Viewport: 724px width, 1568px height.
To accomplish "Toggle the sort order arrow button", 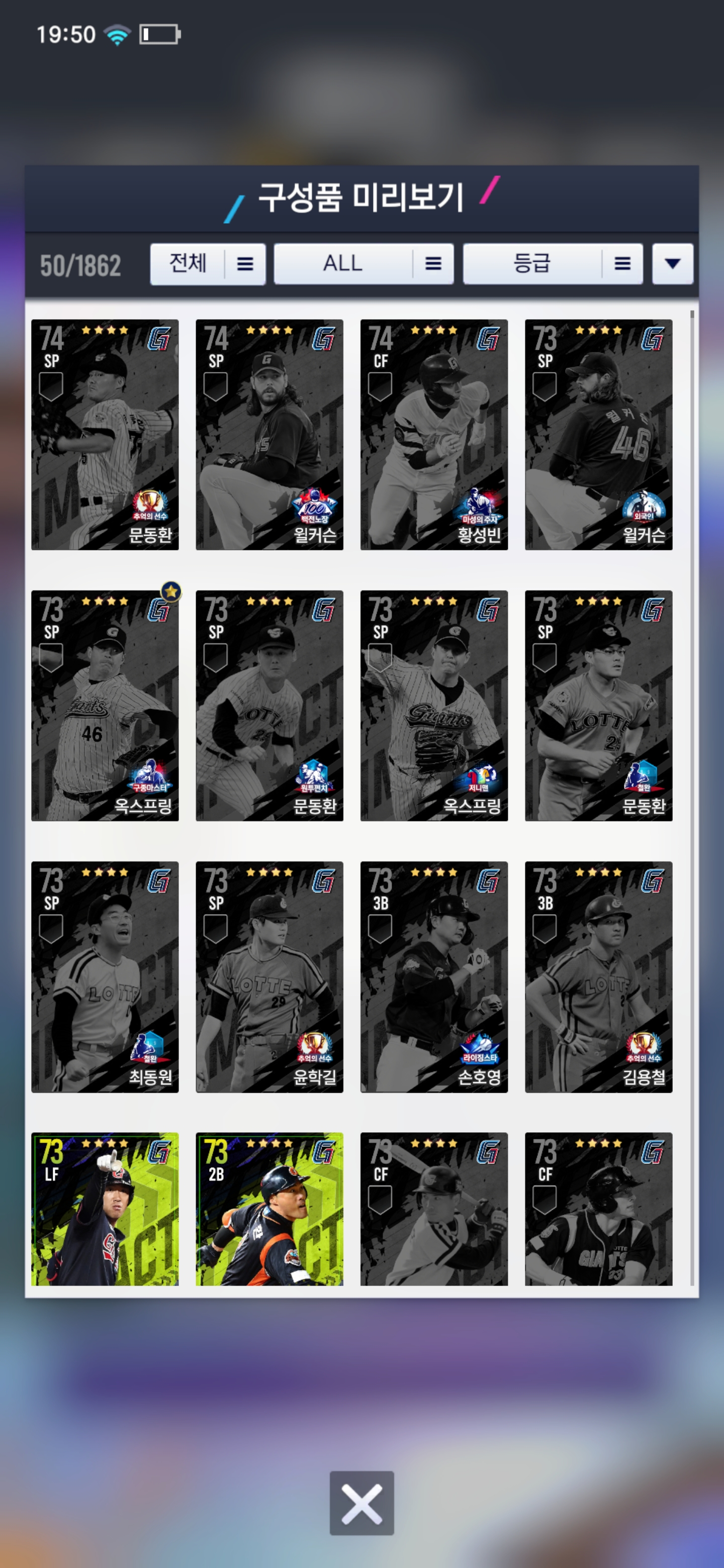I will point(672,263).
